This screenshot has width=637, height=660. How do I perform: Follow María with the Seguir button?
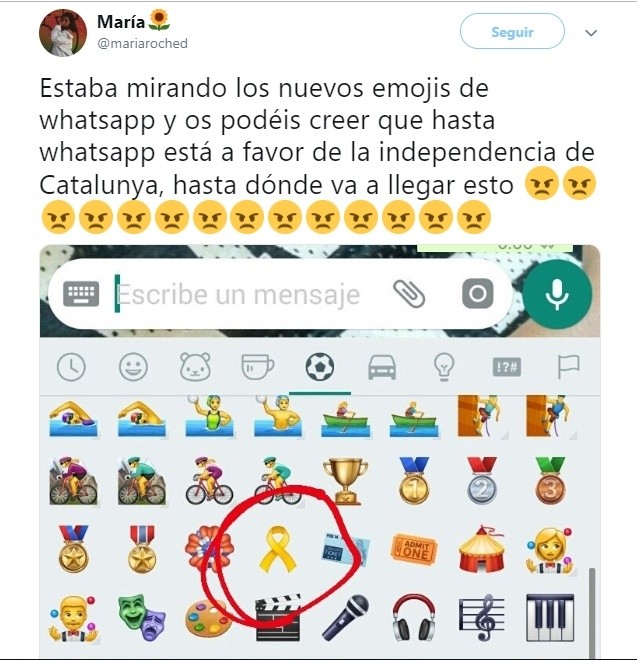pyautogui.click(x=511, y=32)
